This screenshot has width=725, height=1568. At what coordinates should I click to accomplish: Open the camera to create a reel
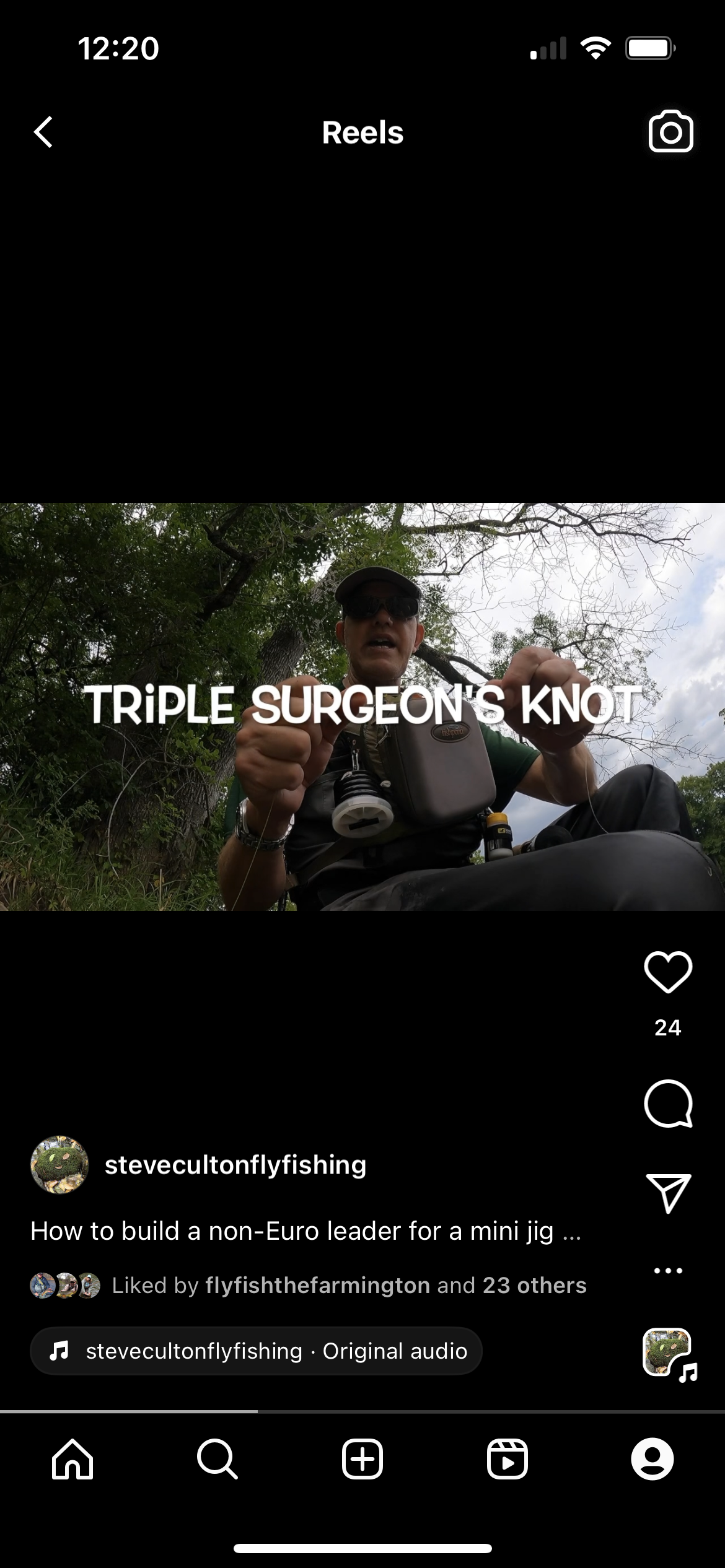pos(670,132)
